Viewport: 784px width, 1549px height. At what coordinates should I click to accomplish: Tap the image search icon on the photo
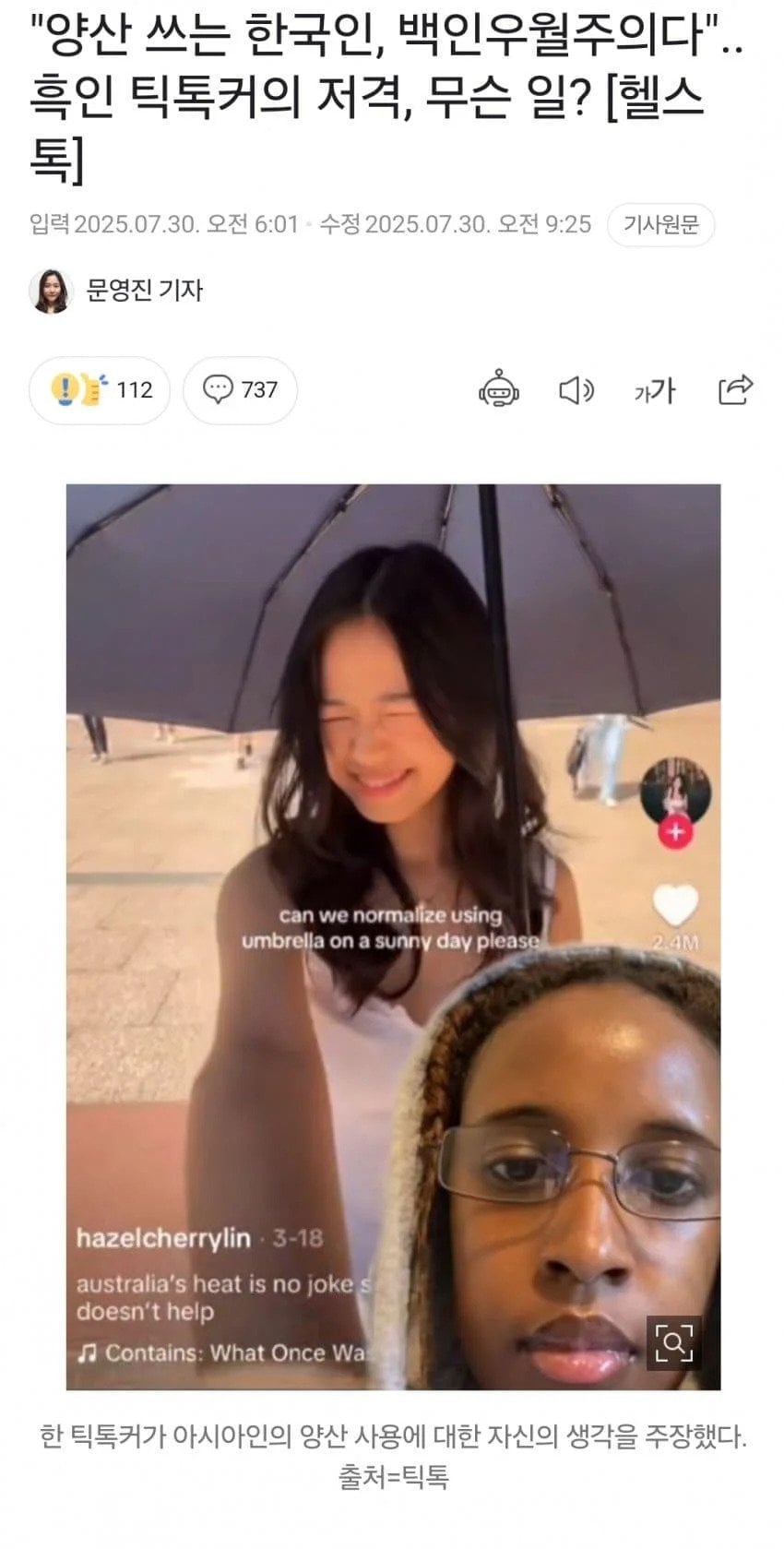(673, 1342)
